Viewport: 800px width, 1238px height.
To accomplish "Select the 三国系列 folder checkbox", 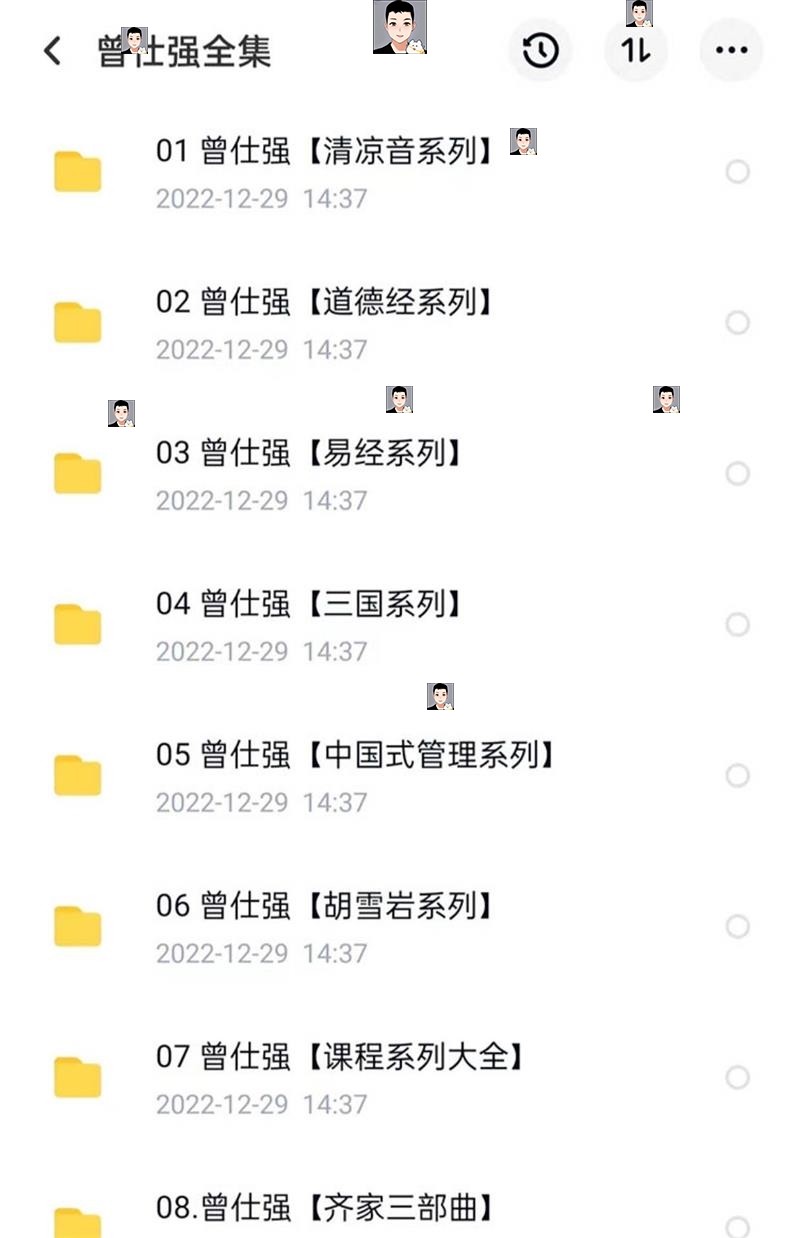I will pos(737,625).
